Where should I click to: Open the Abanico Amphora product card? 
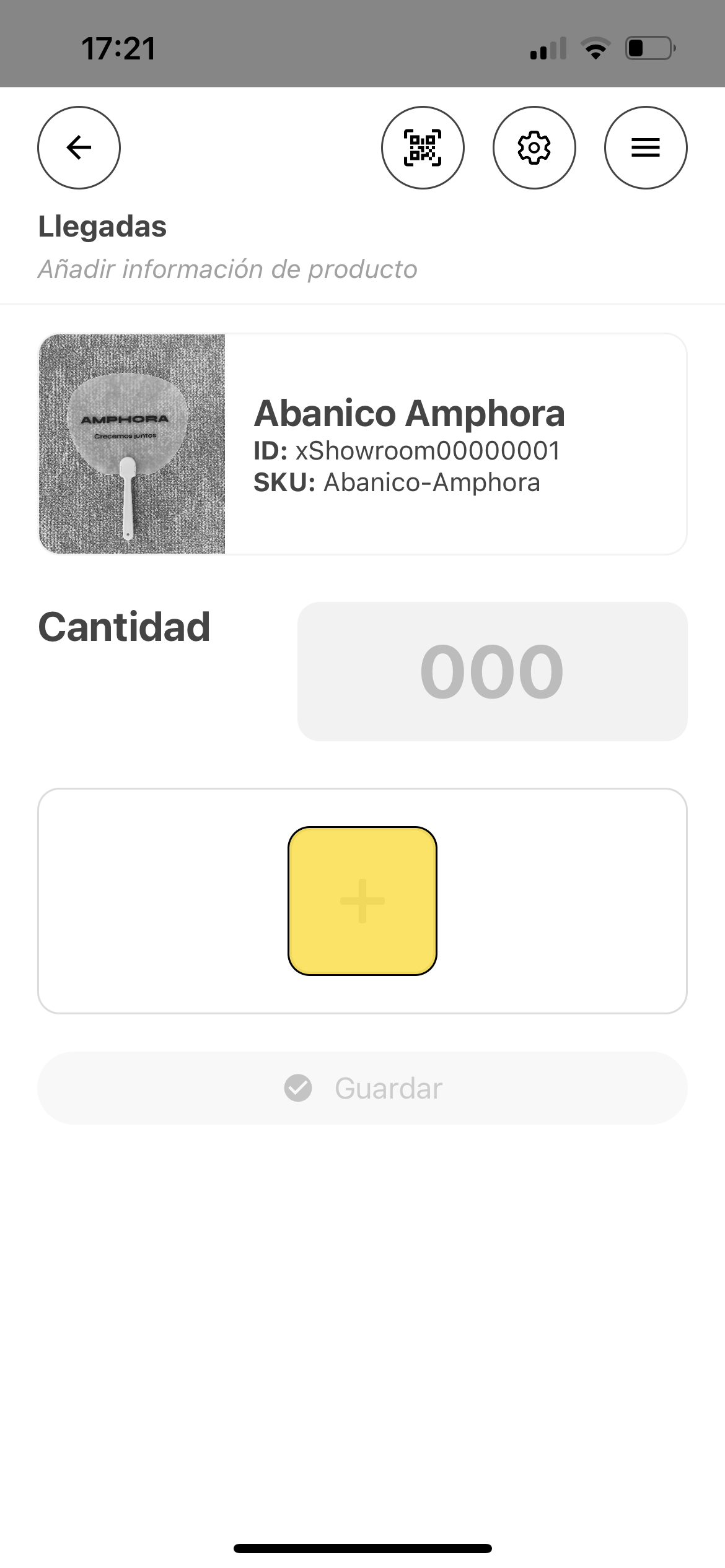tap(362, 444)
